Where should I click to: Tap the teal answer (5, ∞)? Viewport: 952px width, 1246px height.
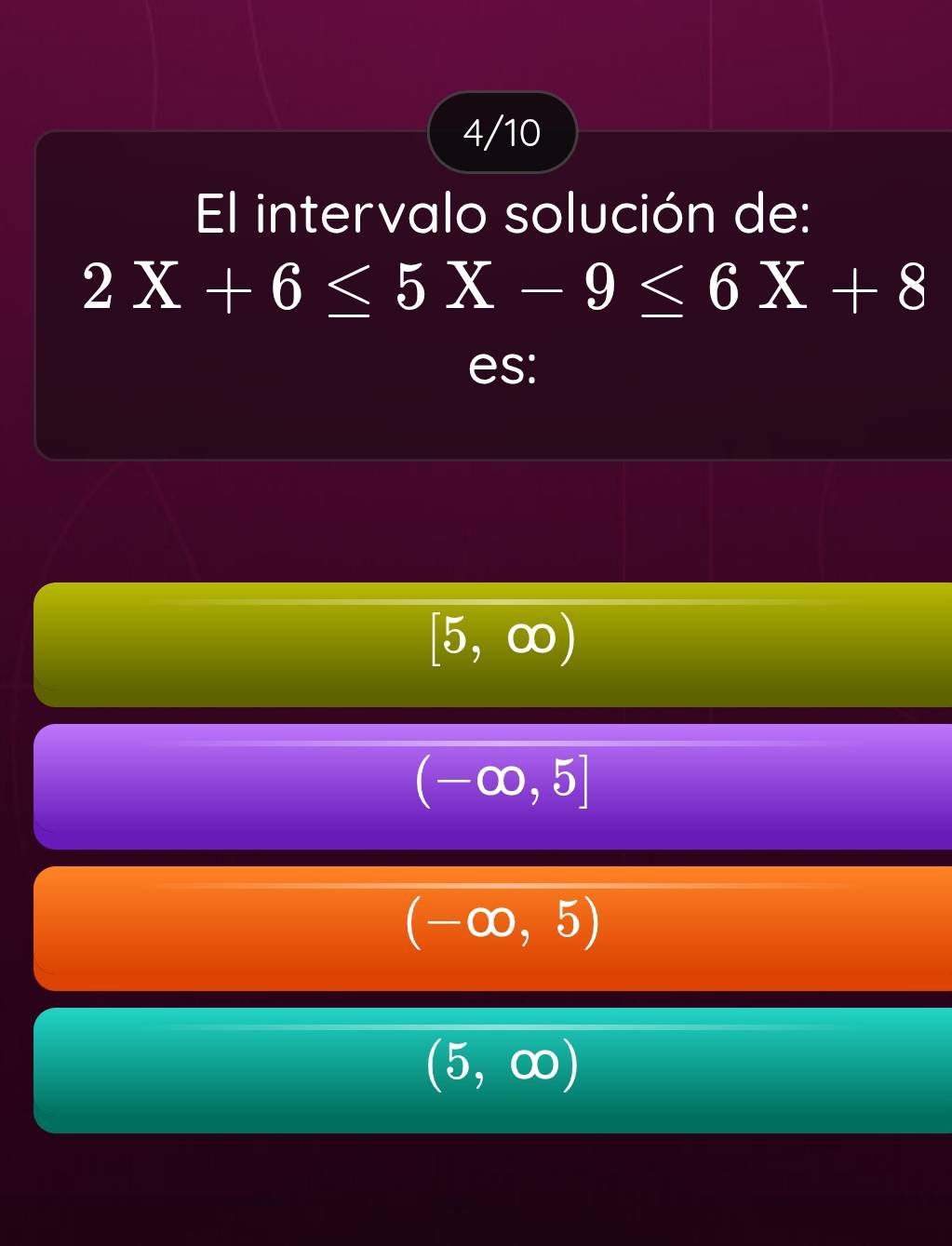click(503, 1069)
